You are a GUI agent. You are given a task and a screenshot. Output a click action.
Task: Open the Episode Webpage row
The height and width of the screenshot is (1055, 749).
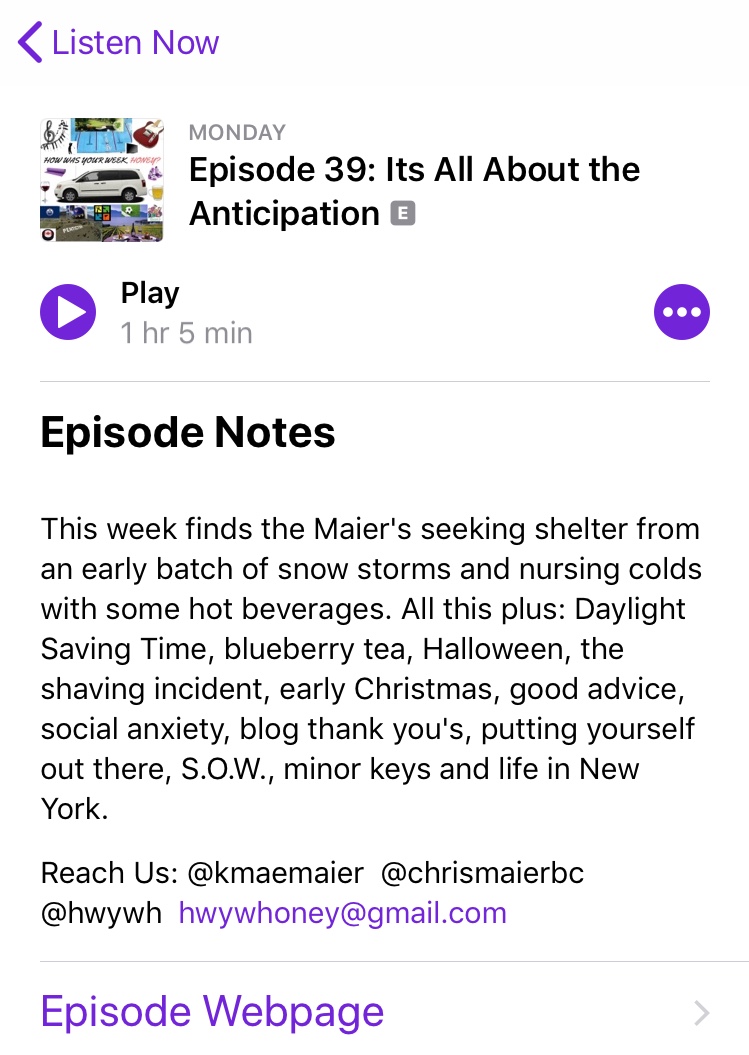coord(374,1011)
